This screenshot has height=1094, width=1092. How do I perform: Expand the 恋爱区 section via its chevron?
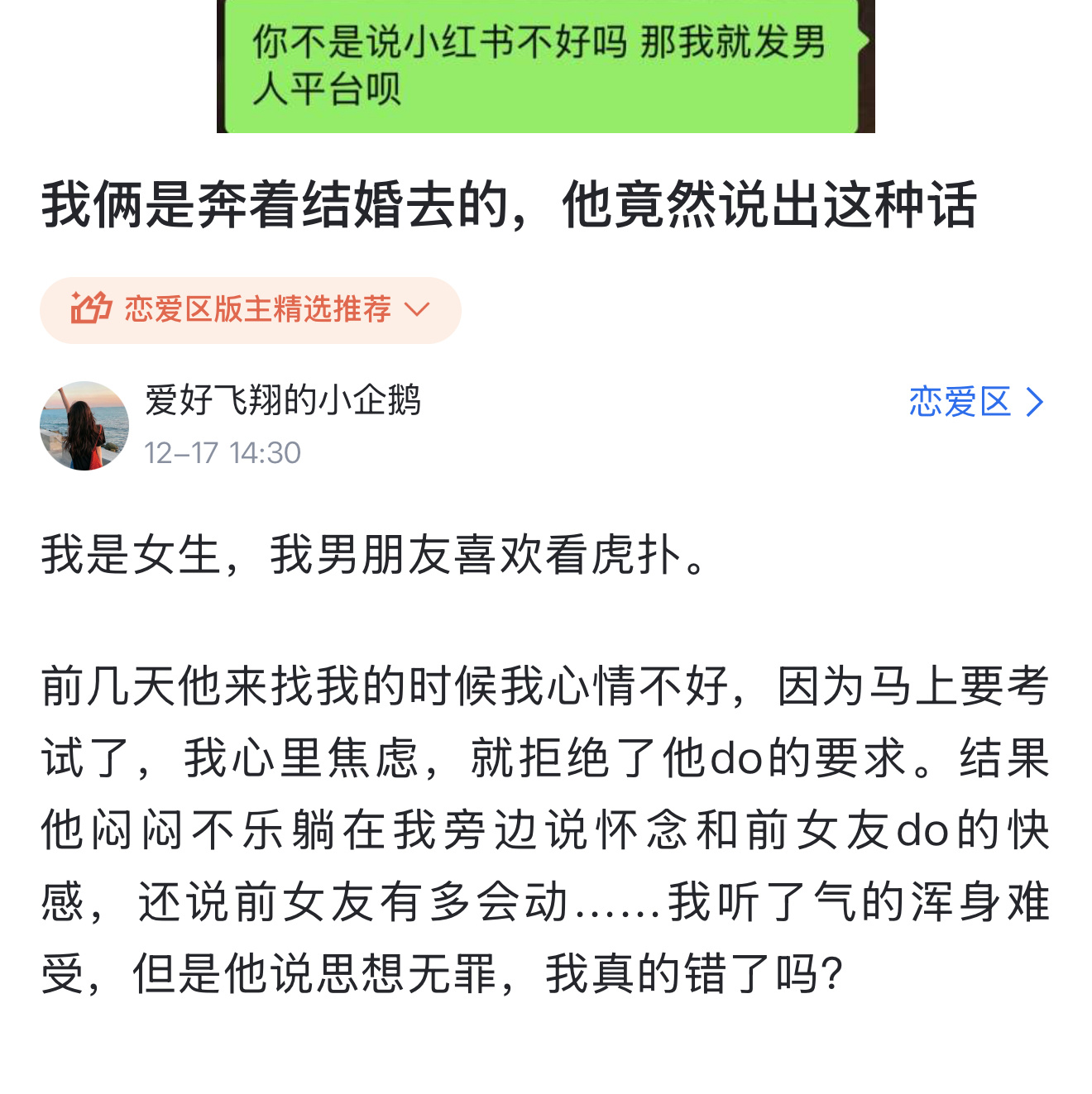click(x=1034, y=403)
